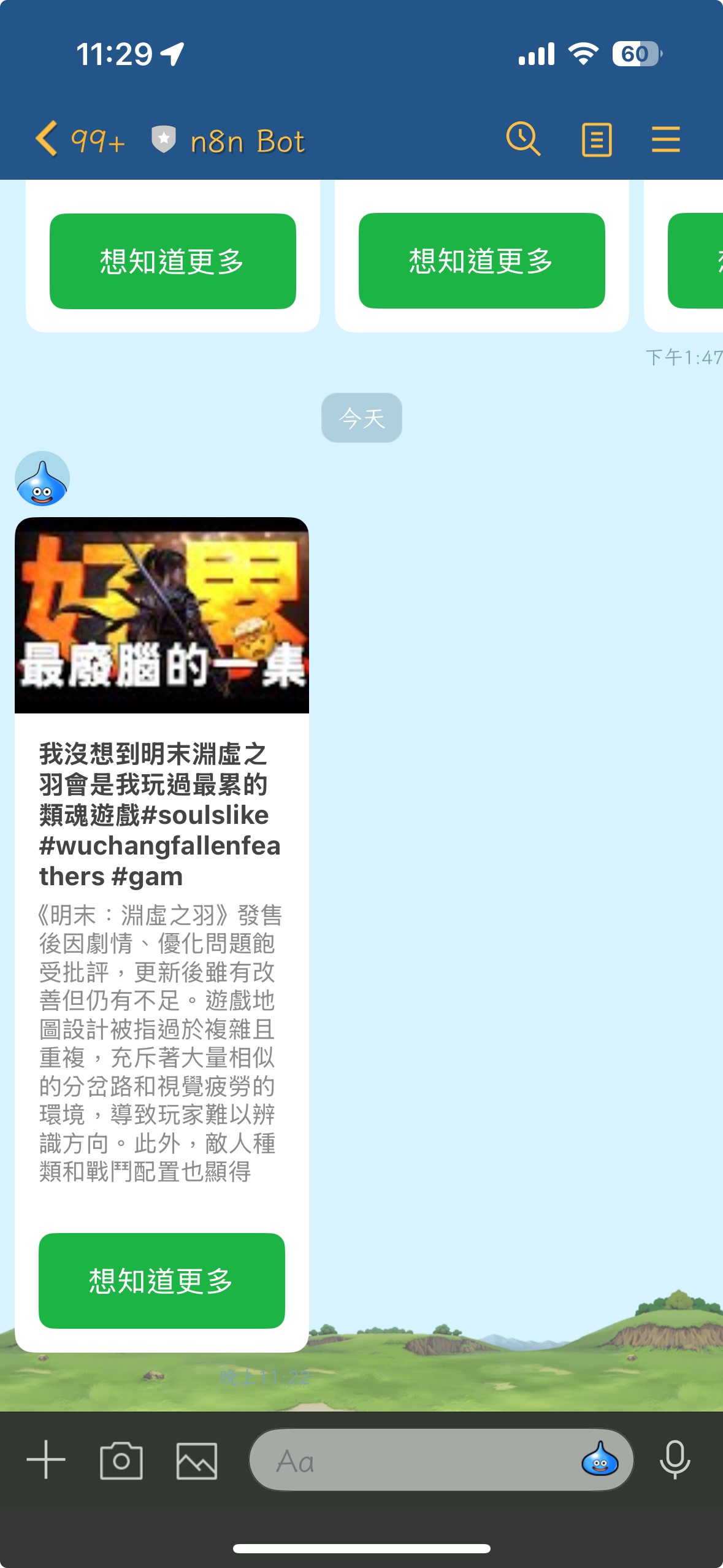Start voice message with the microphone

pyautogui.click(x=675, y=1459)
